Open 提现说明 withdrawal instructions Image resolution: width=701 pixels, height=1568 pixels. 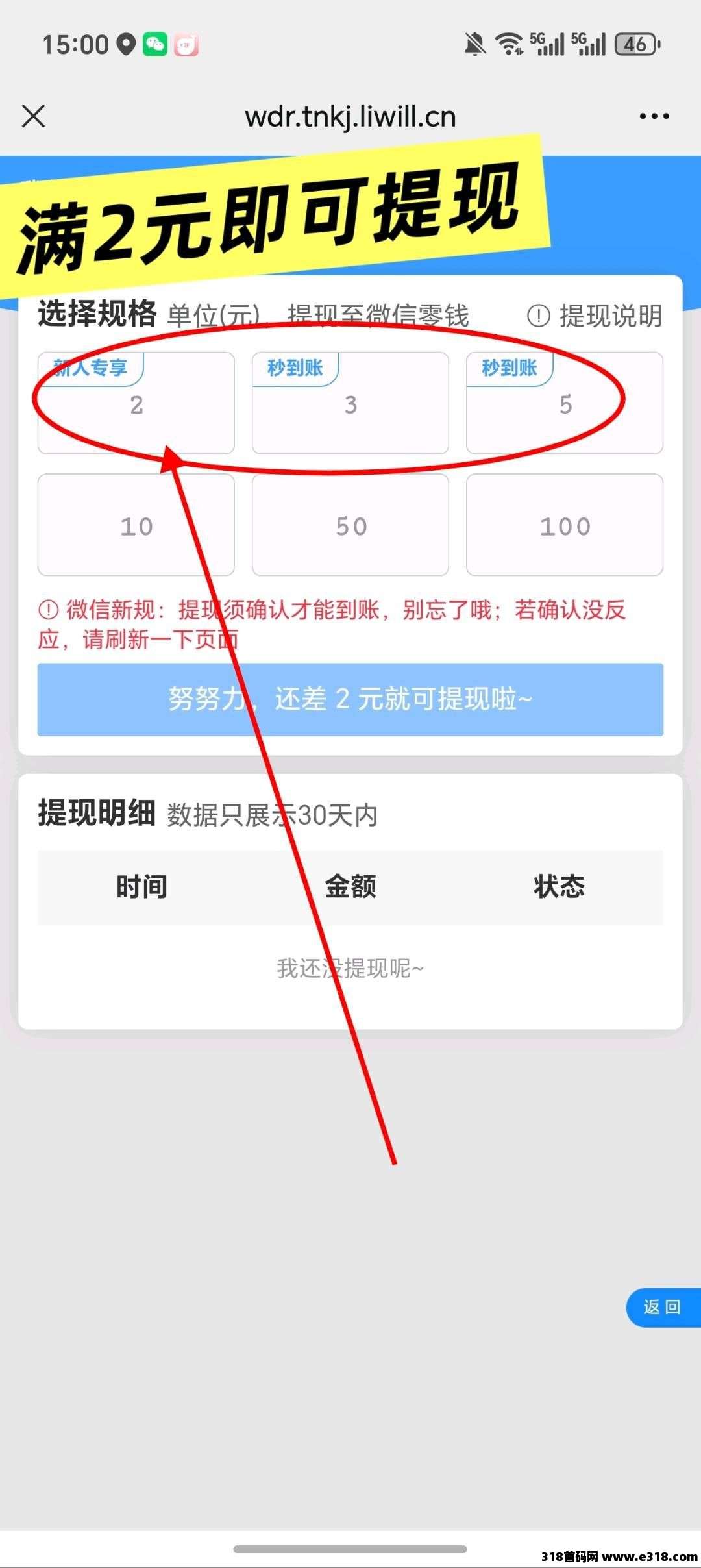(x=595, y=316)
